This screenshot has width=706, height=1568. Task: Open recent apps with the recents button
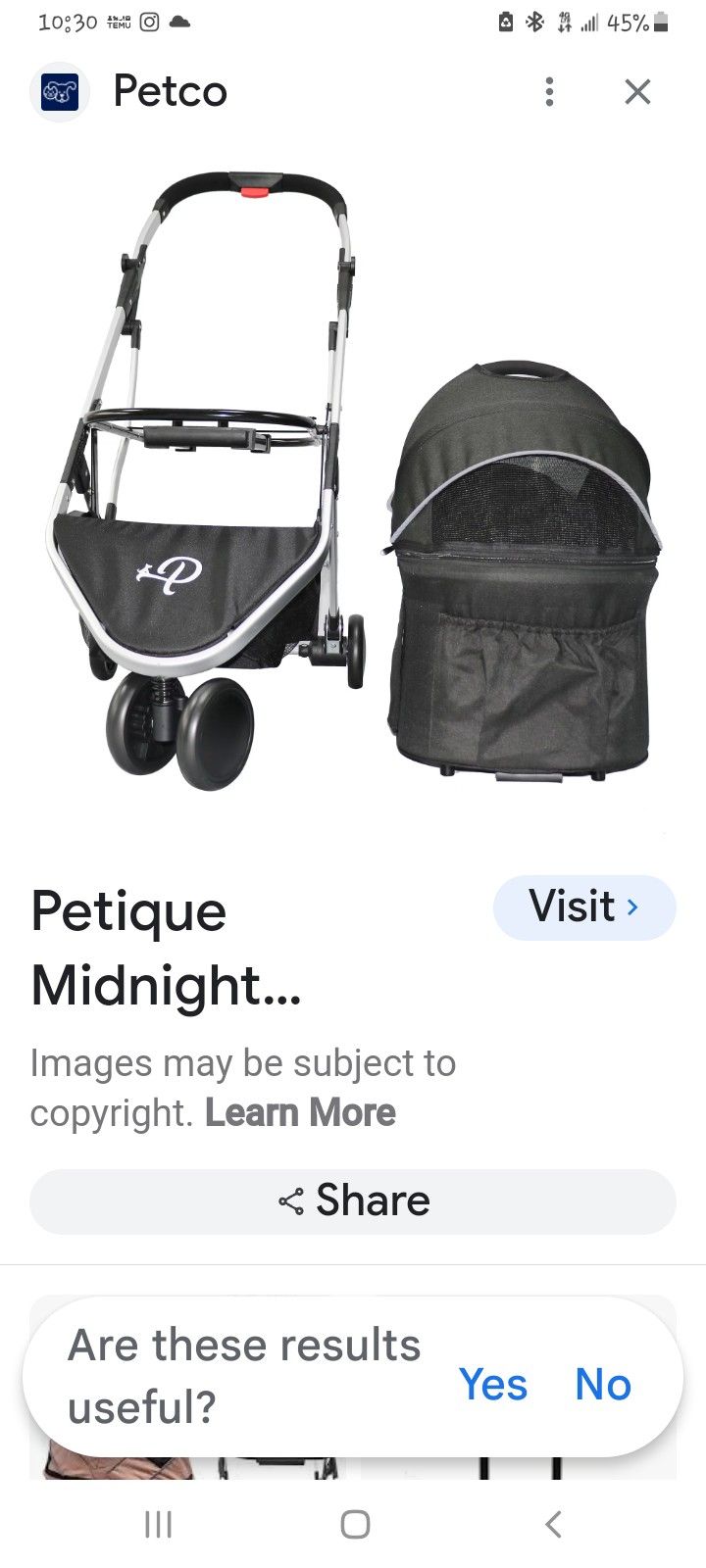159,1524
